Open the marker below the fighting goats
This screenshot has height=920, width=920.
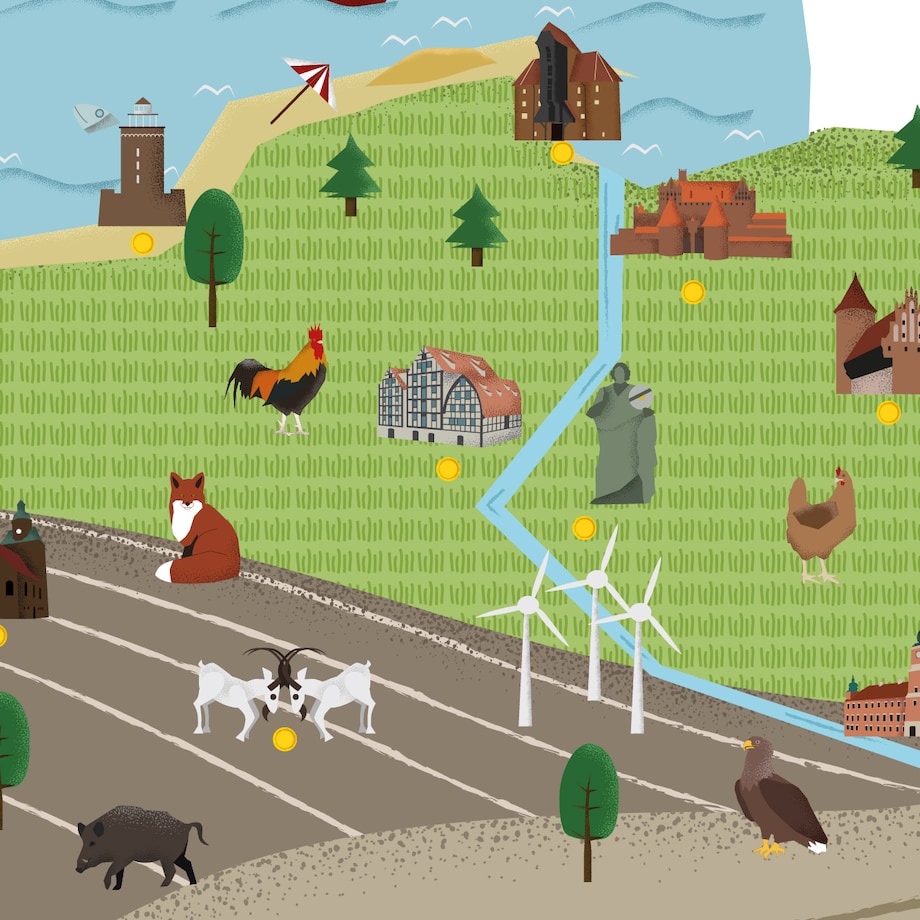click(x=285, y=739)
